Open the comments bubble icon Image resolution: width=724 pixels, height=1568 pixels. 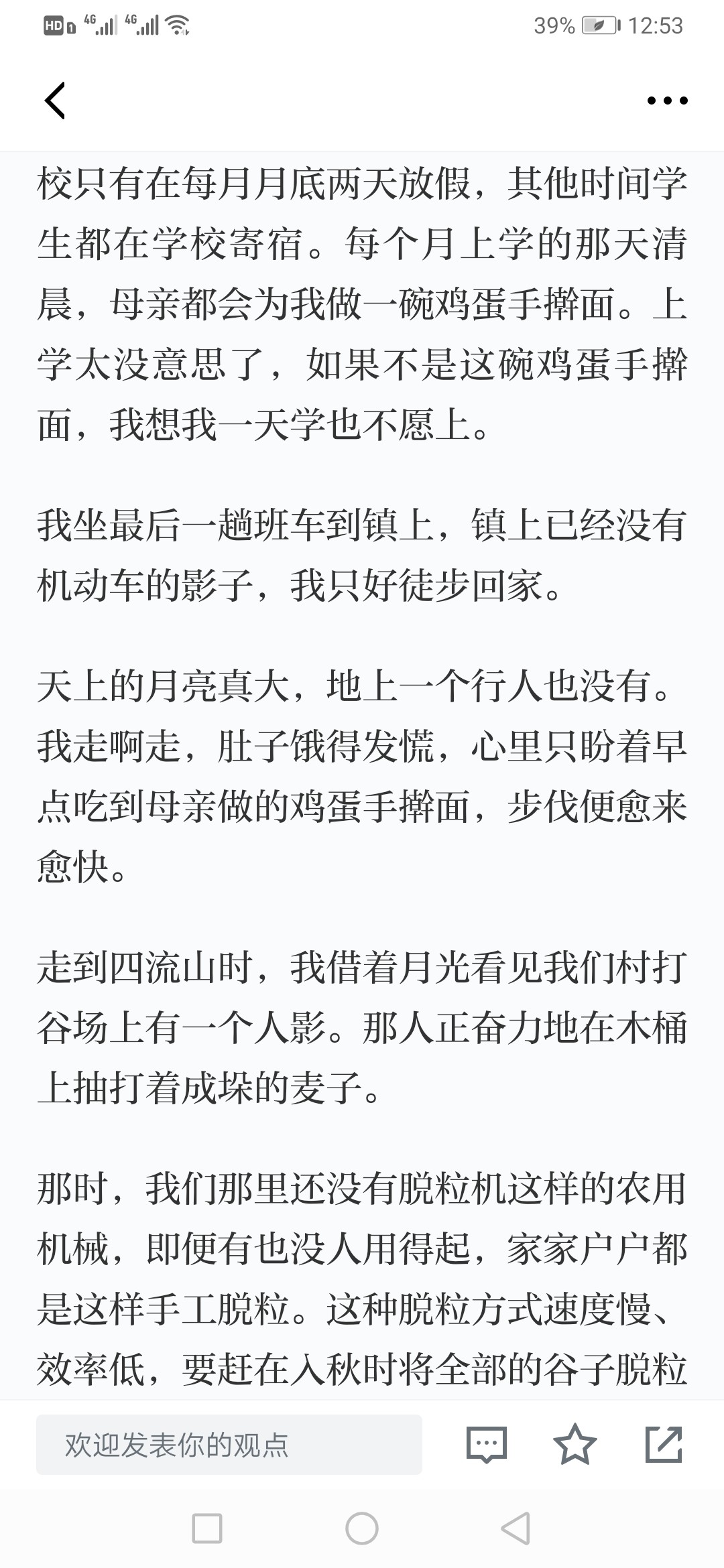pos(486,1444)
